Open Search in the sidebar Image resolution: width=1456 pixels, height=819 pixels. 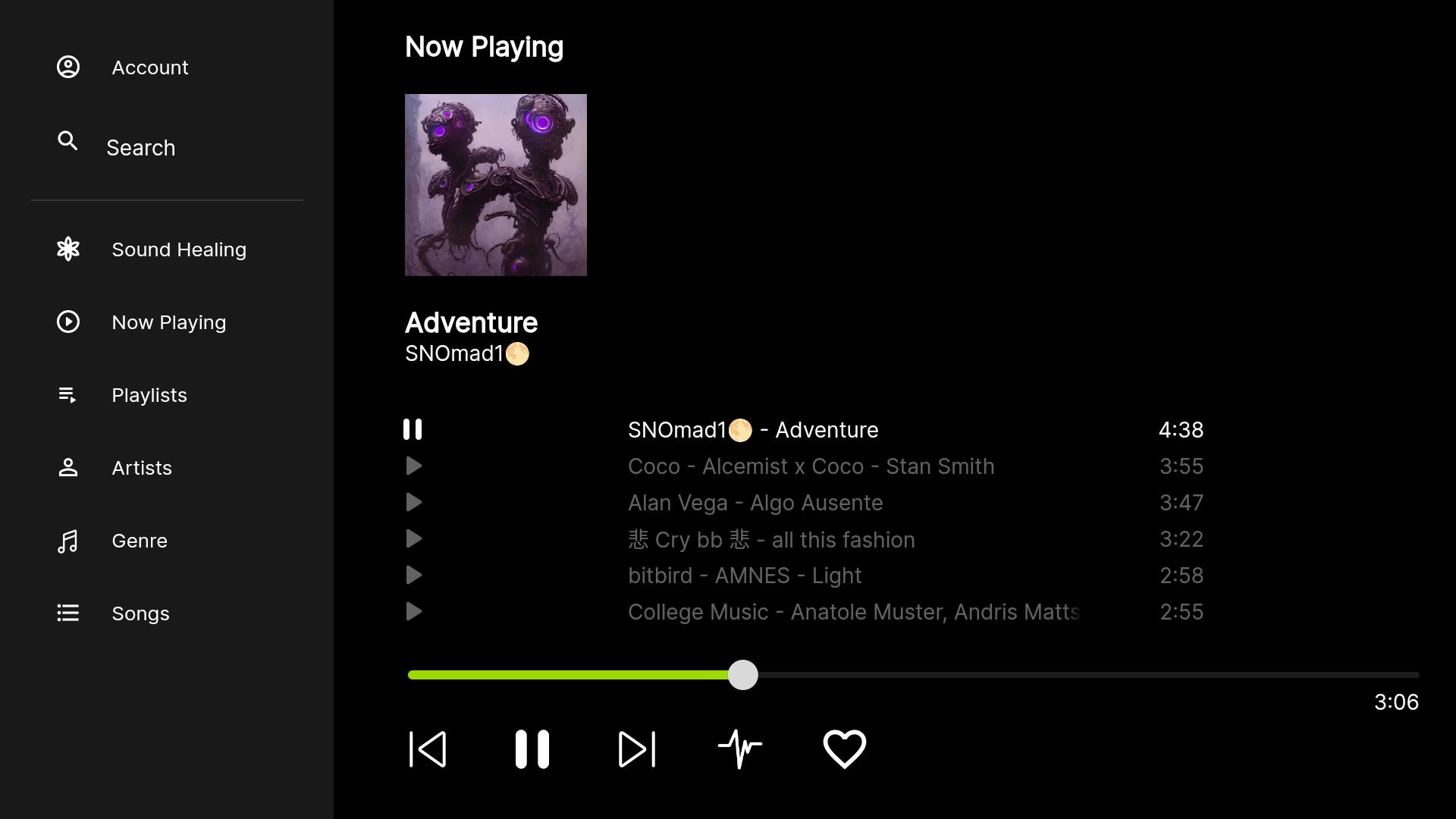pyautogui.click(x=140, y=148)
